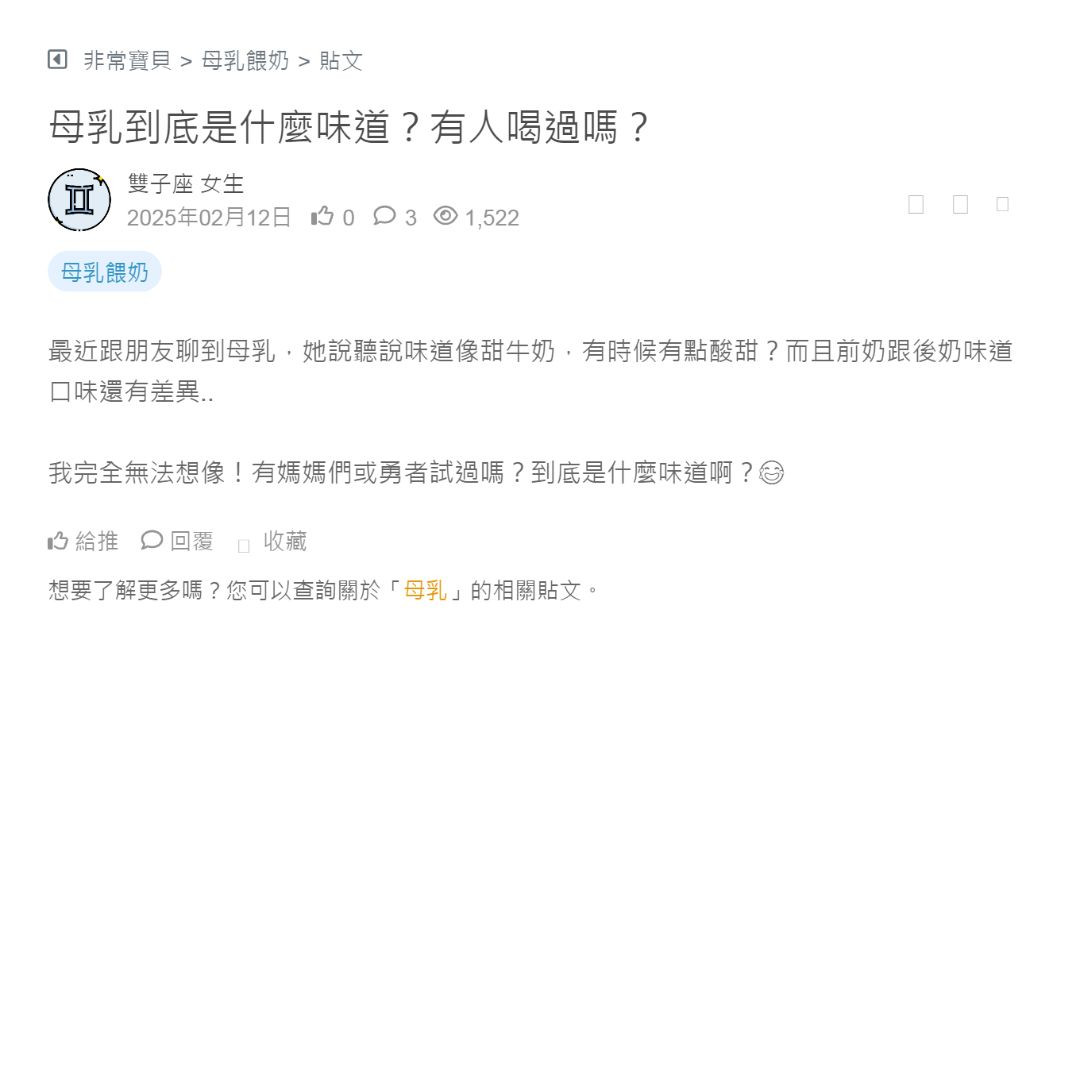This screenshot has height=1080, width=1080.
Task: Tap the back arrow icon in breadcrumb
Action: pyautogui.click(x=57, y=60)
